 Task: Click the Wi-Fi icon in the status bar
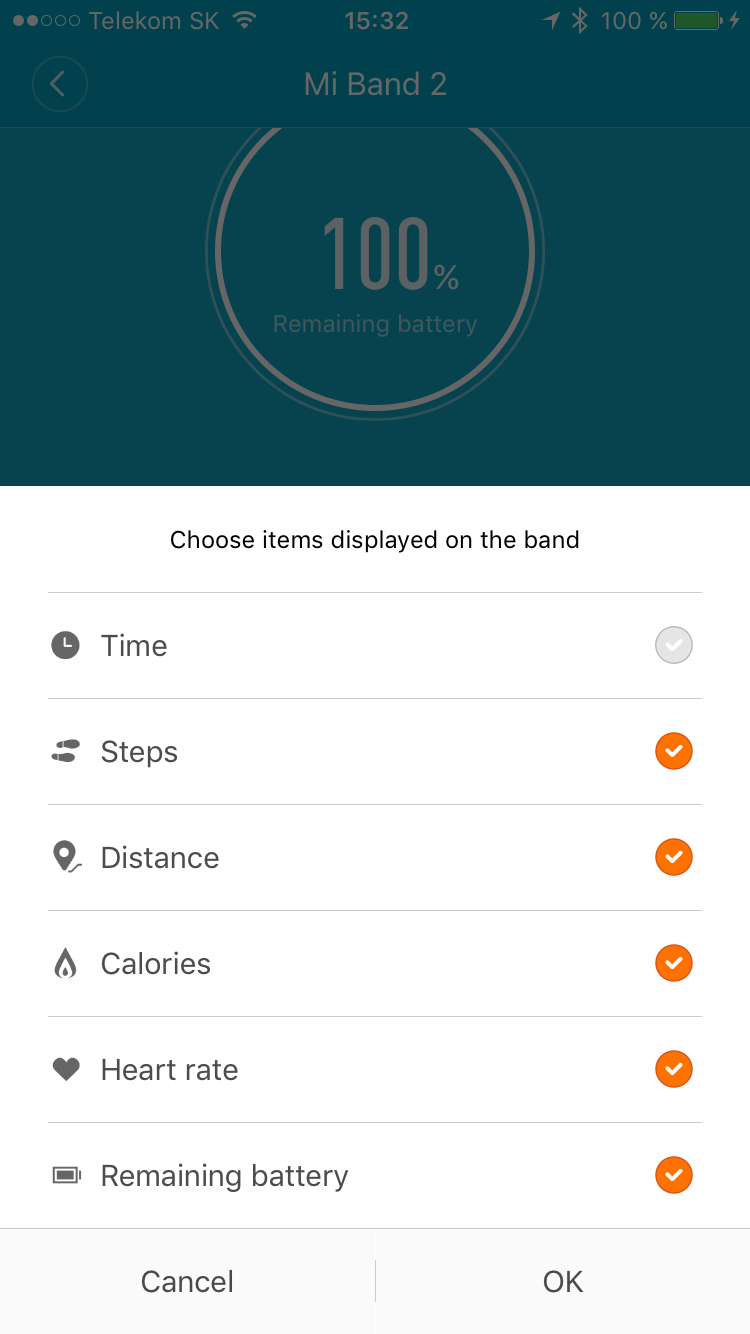click(243, 18)
